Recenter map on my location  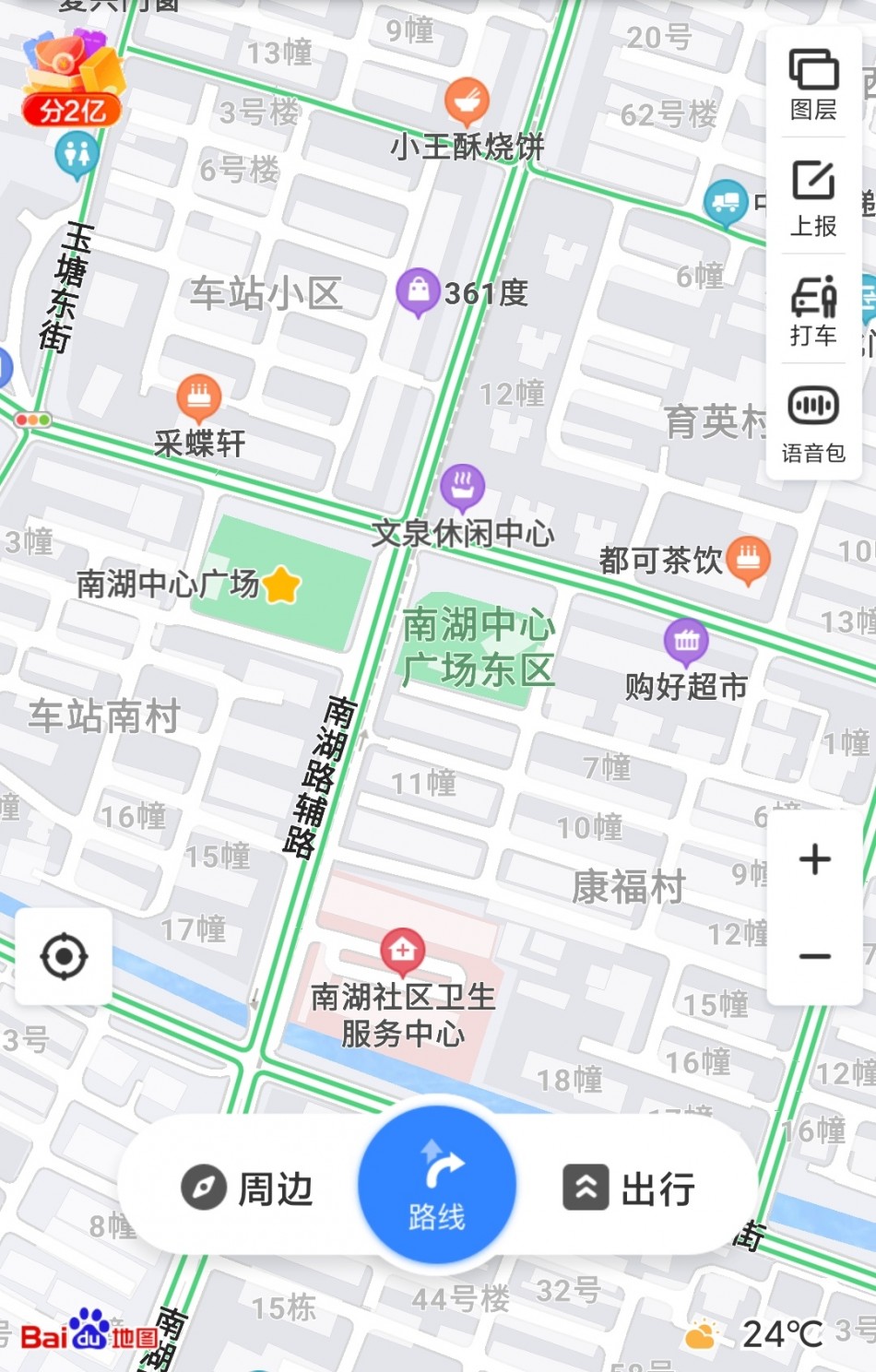point(64,956)
